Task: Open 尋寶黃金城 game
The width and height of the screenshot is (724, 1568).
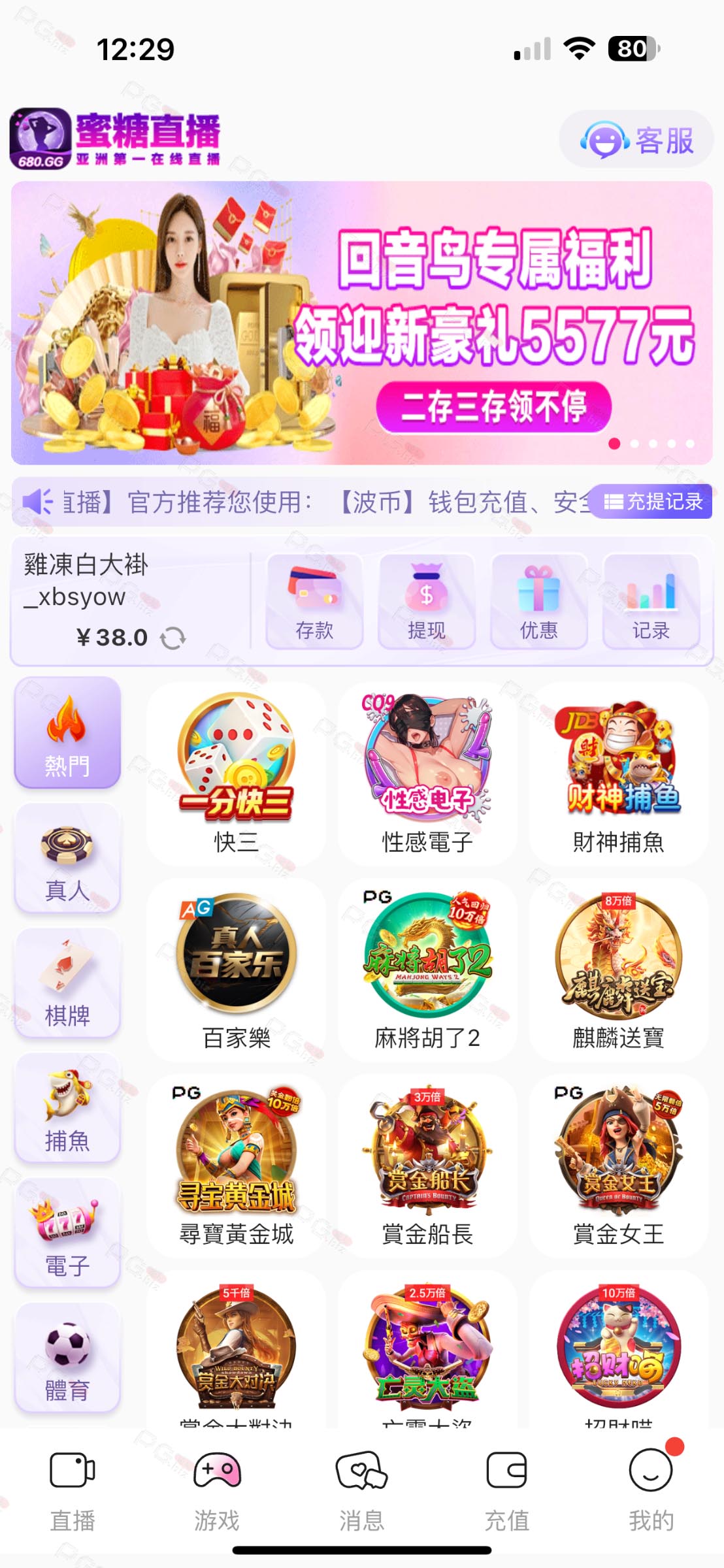Action: (x=236, y=1166)
